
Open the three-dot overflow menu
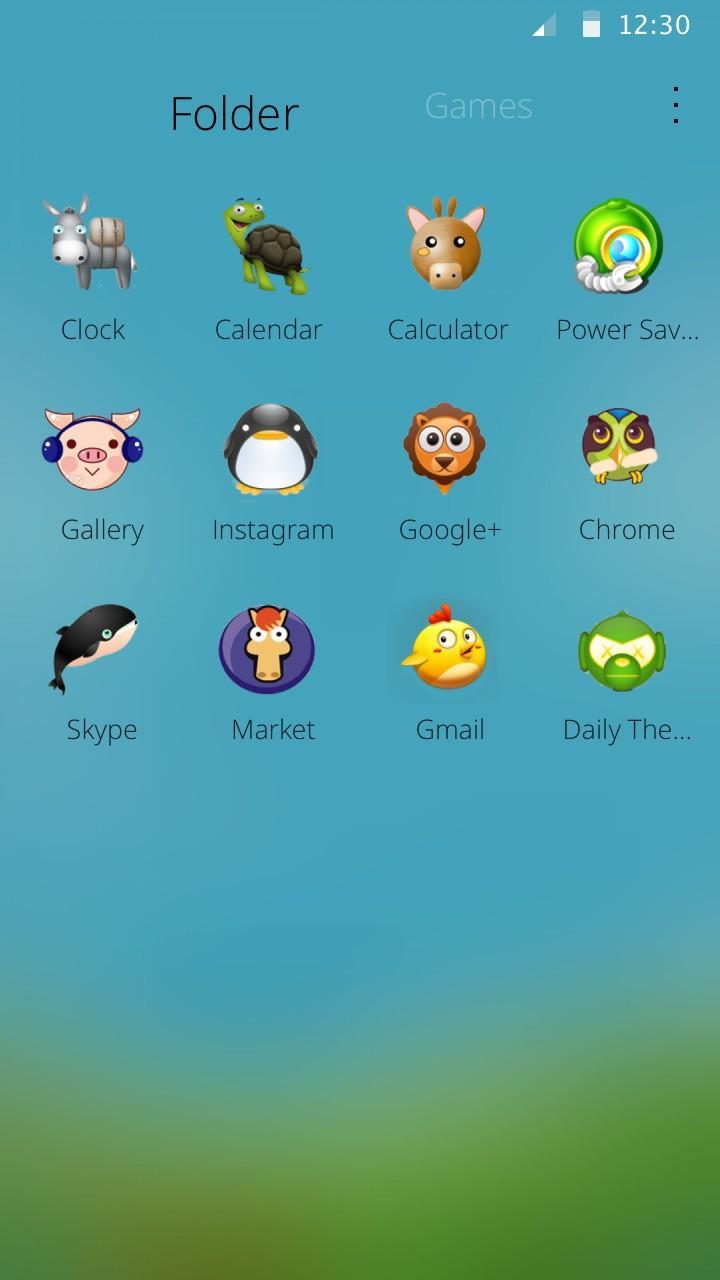pyautogui.click(x=676, y=105)
